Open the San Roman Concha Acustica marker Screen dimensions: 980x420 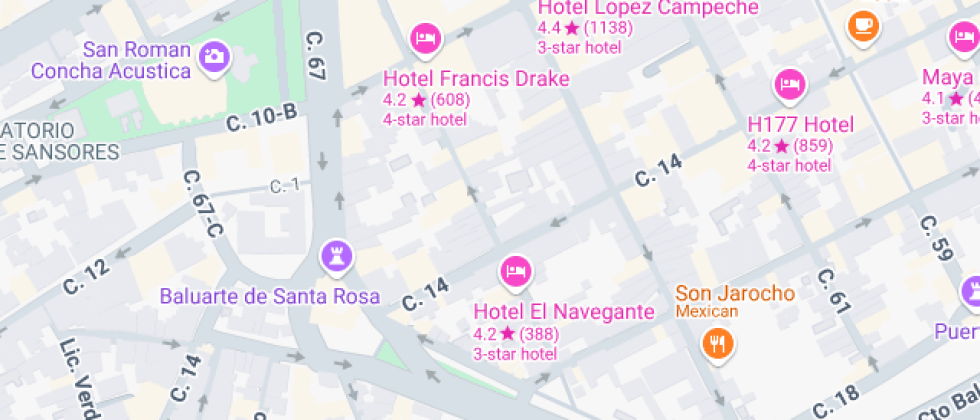coord(214,57)
